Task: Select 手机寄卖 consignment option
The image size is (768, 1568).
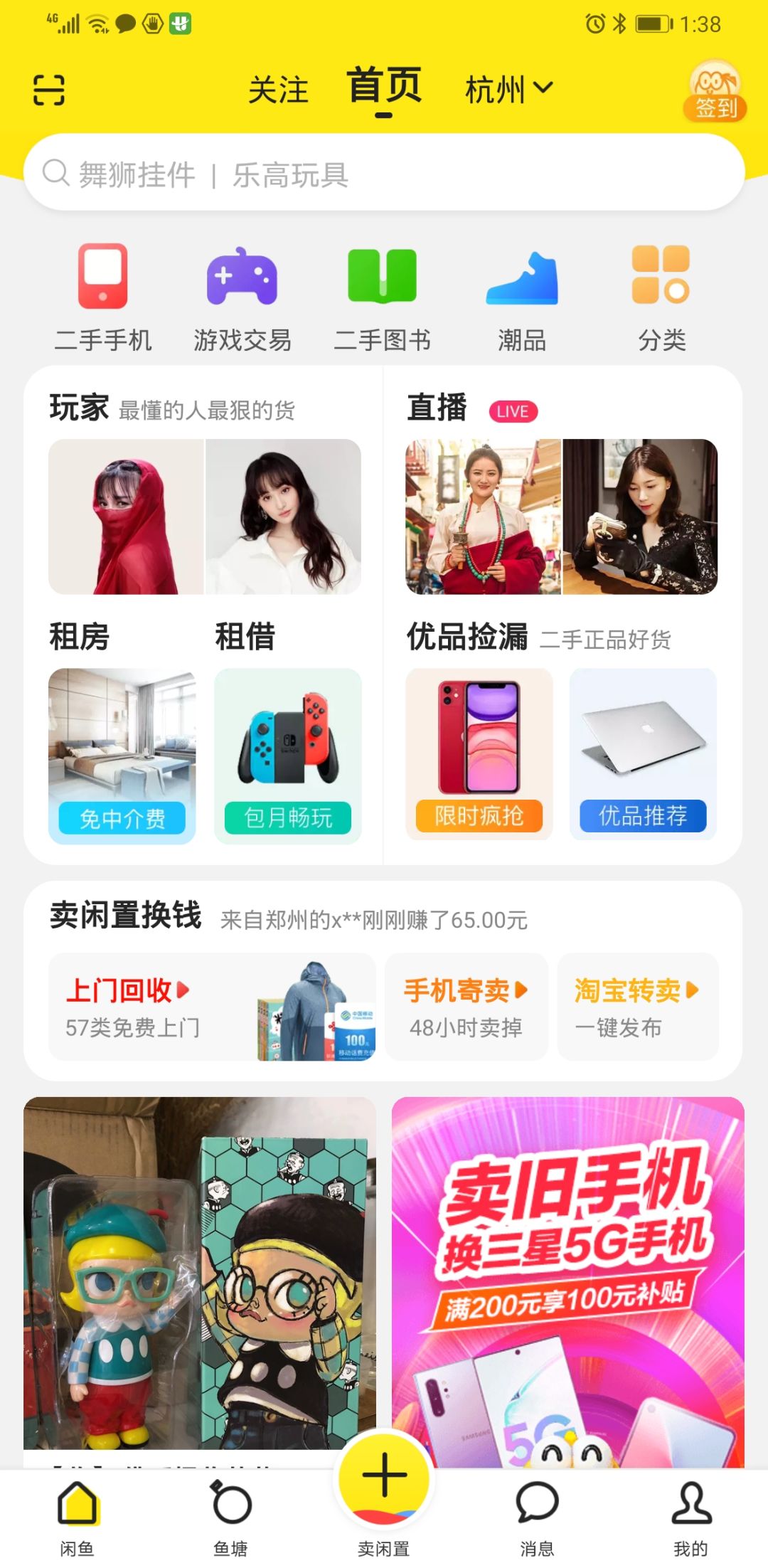Action: [x=466, y=1007]
